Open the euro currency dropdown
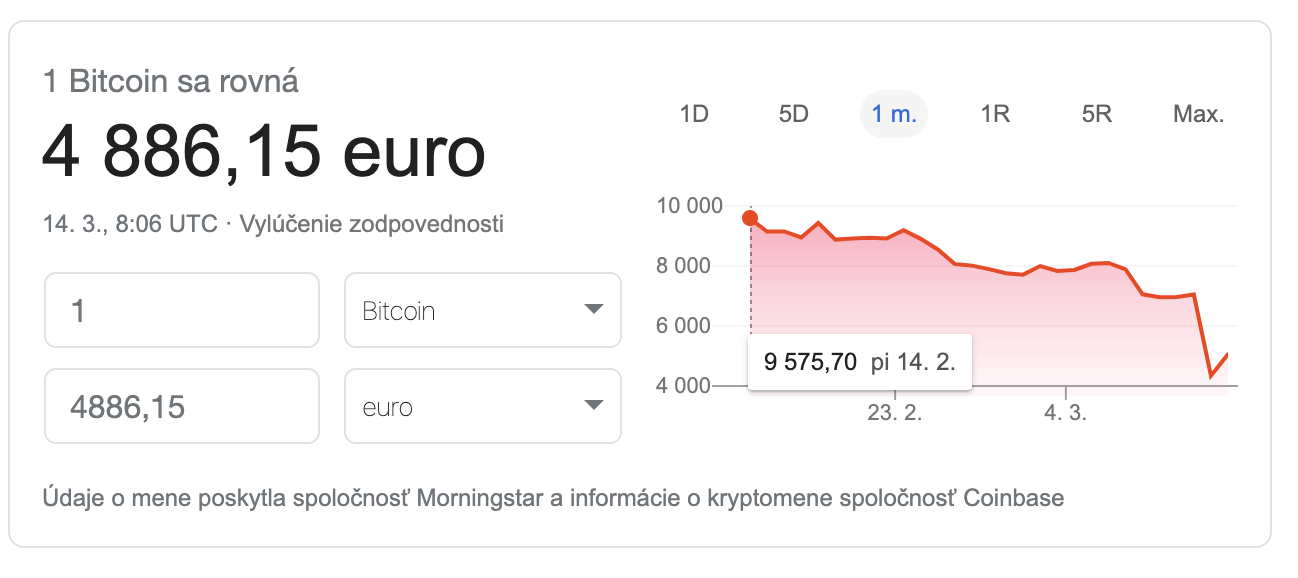Screen dimensions: 1298x578 click(x=483, y=407)
